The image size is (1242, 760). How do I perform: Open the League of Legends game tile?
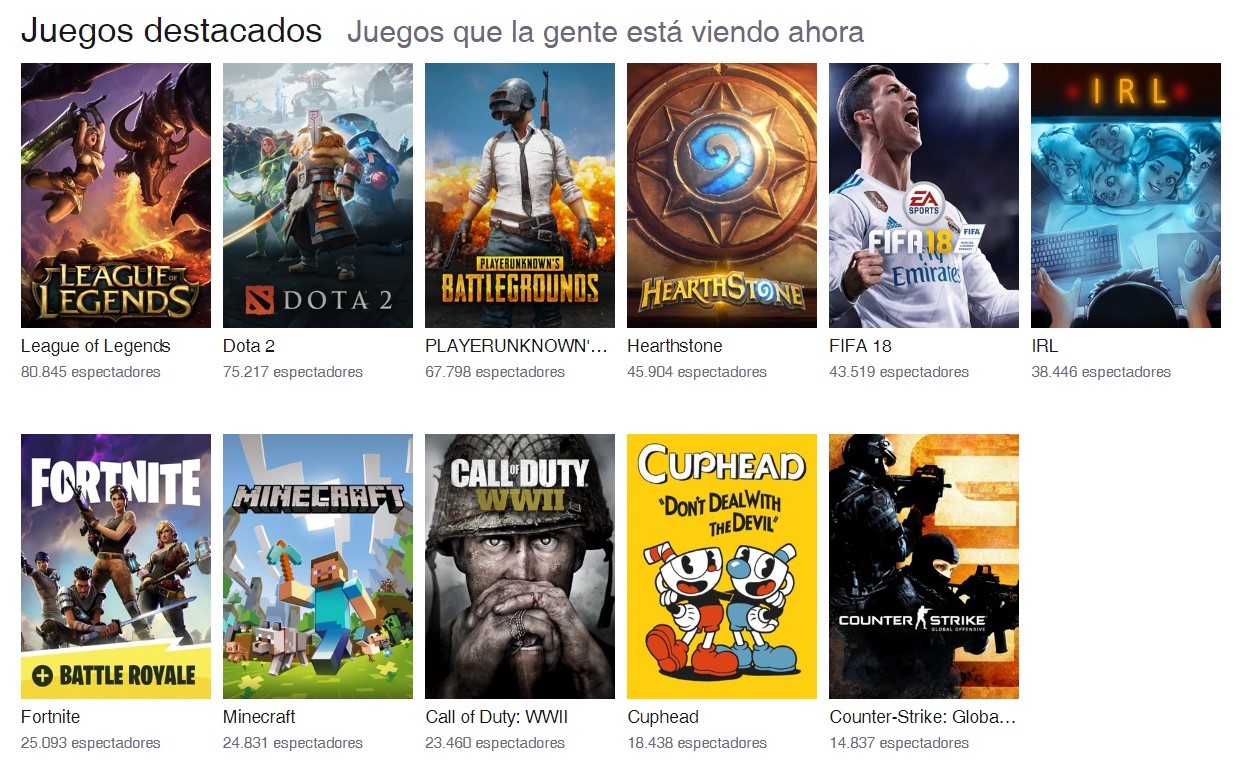116,196
